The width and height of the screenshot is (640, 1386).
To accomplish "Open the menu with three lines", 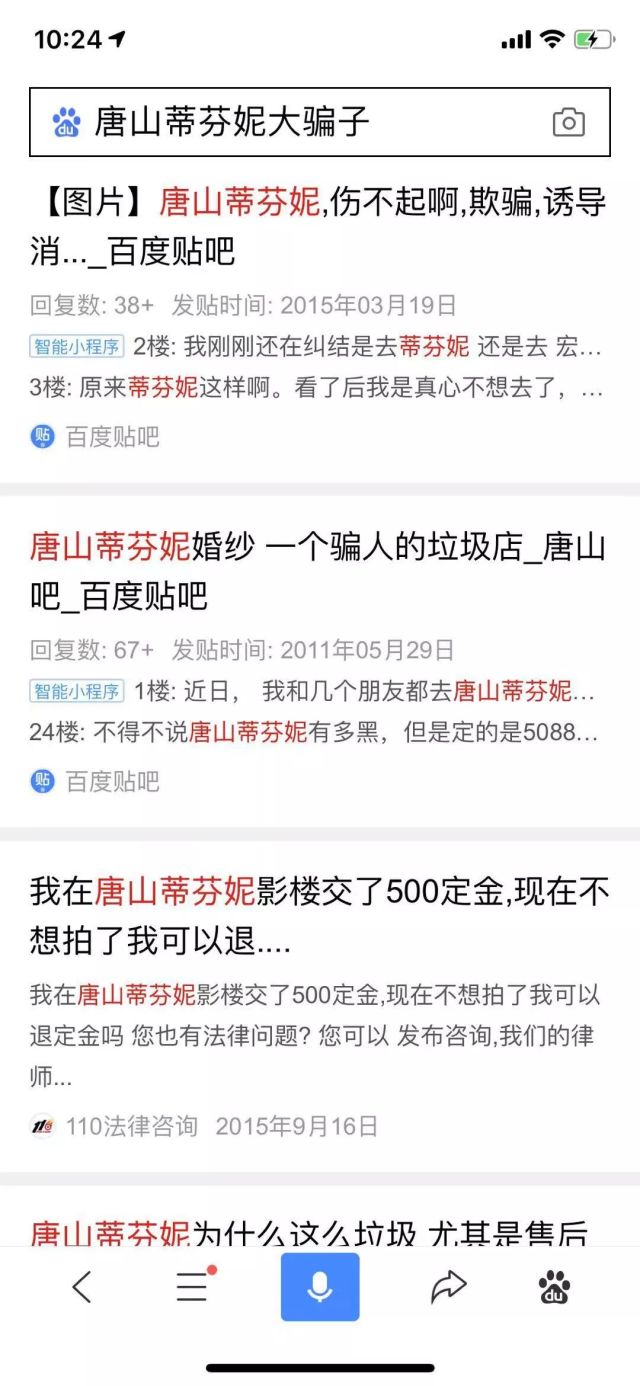I will [193, 1286].
